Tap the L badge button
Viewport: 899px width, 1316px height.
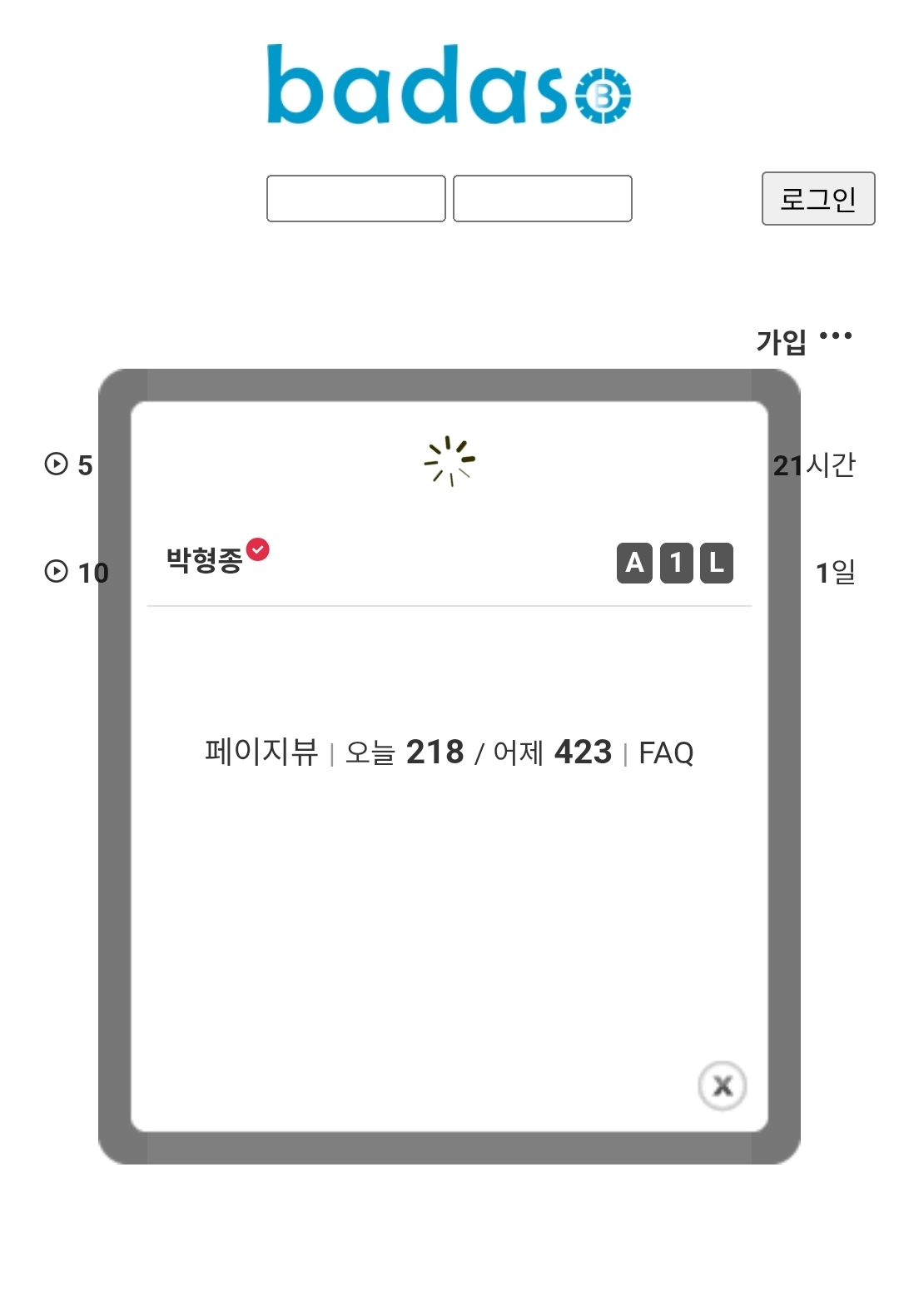(x=717, y=564)
